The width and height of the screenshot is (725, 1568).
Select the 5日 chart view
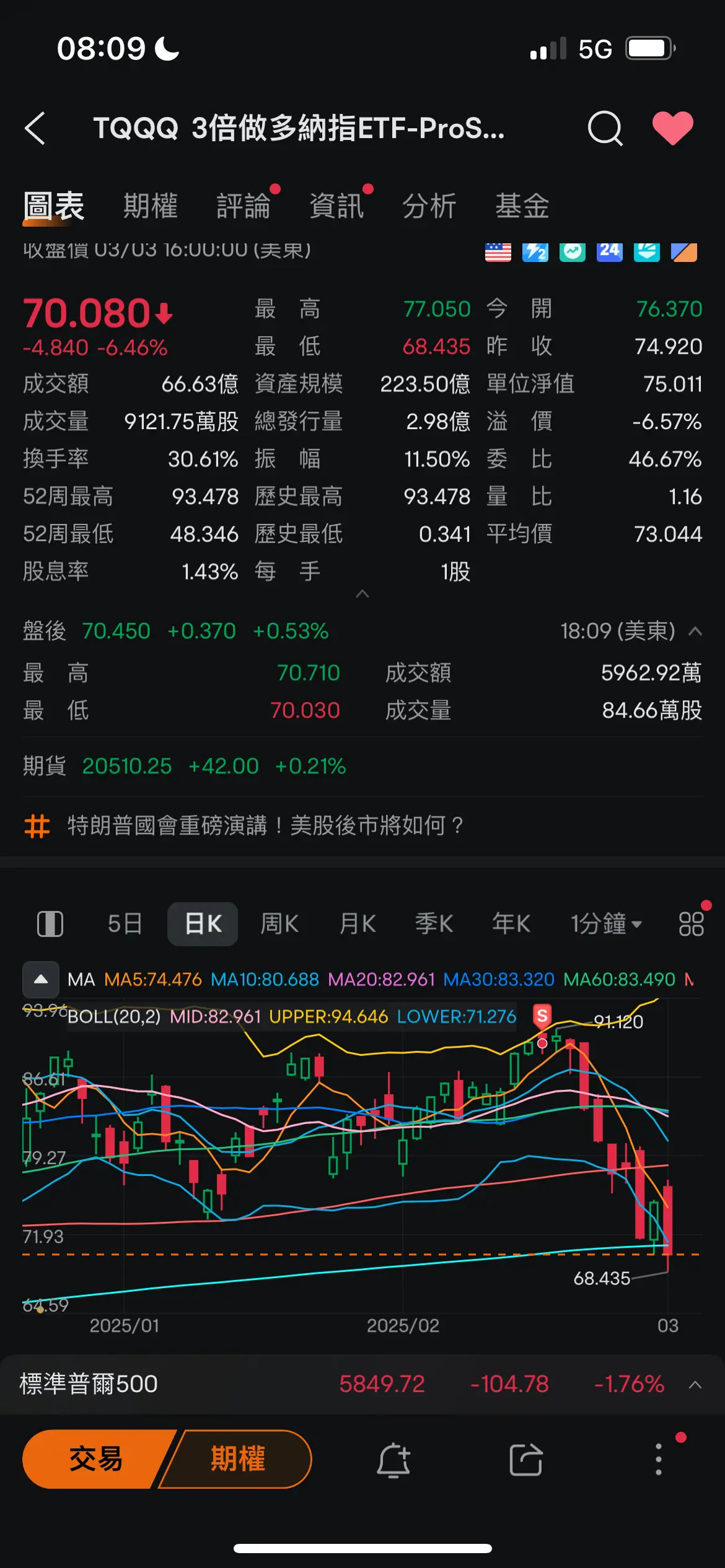coord(124,923)
